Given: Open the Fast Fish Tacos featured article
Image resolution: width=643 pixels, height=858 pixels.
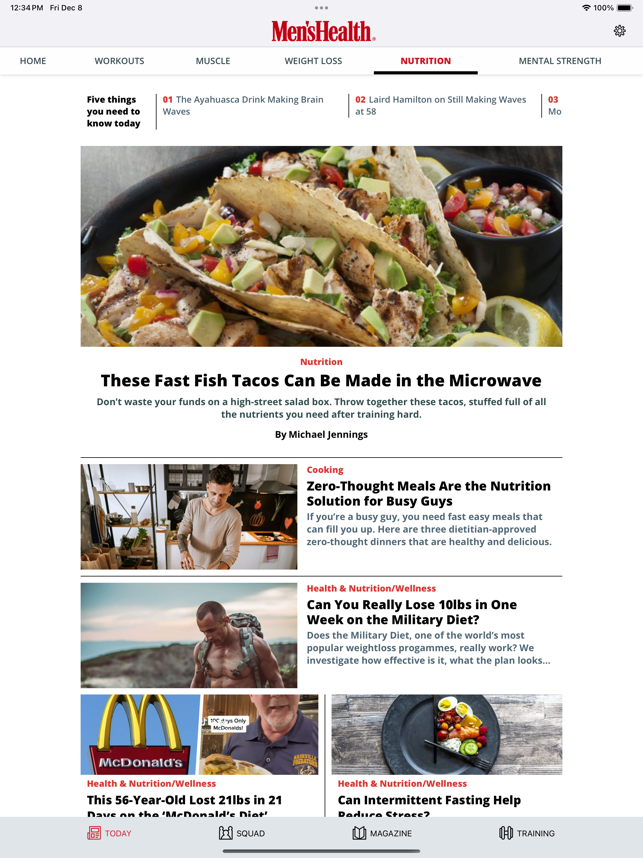Looking at the screenshot, I should 321,380.
